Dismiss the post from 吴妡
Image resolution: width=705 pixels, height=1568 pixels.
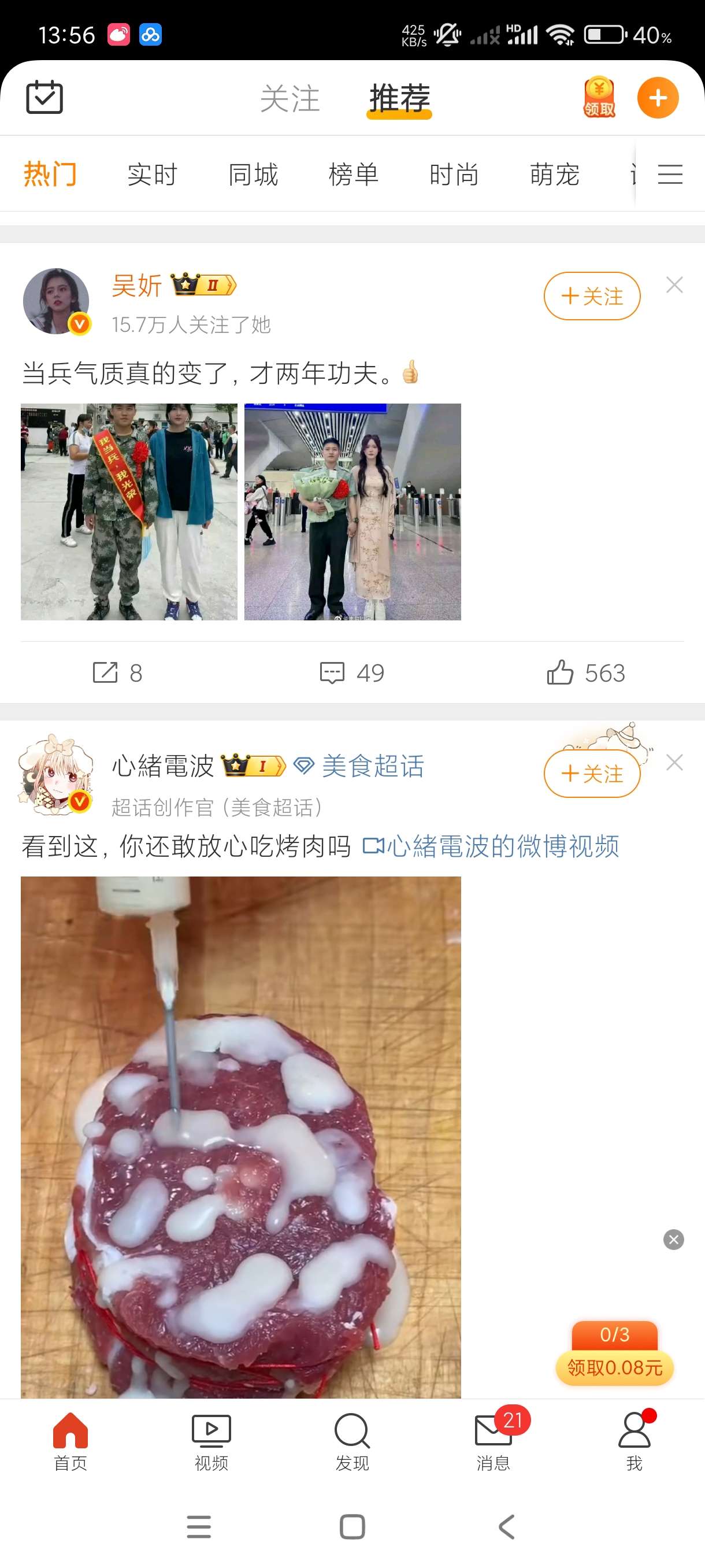click(674, 285)
